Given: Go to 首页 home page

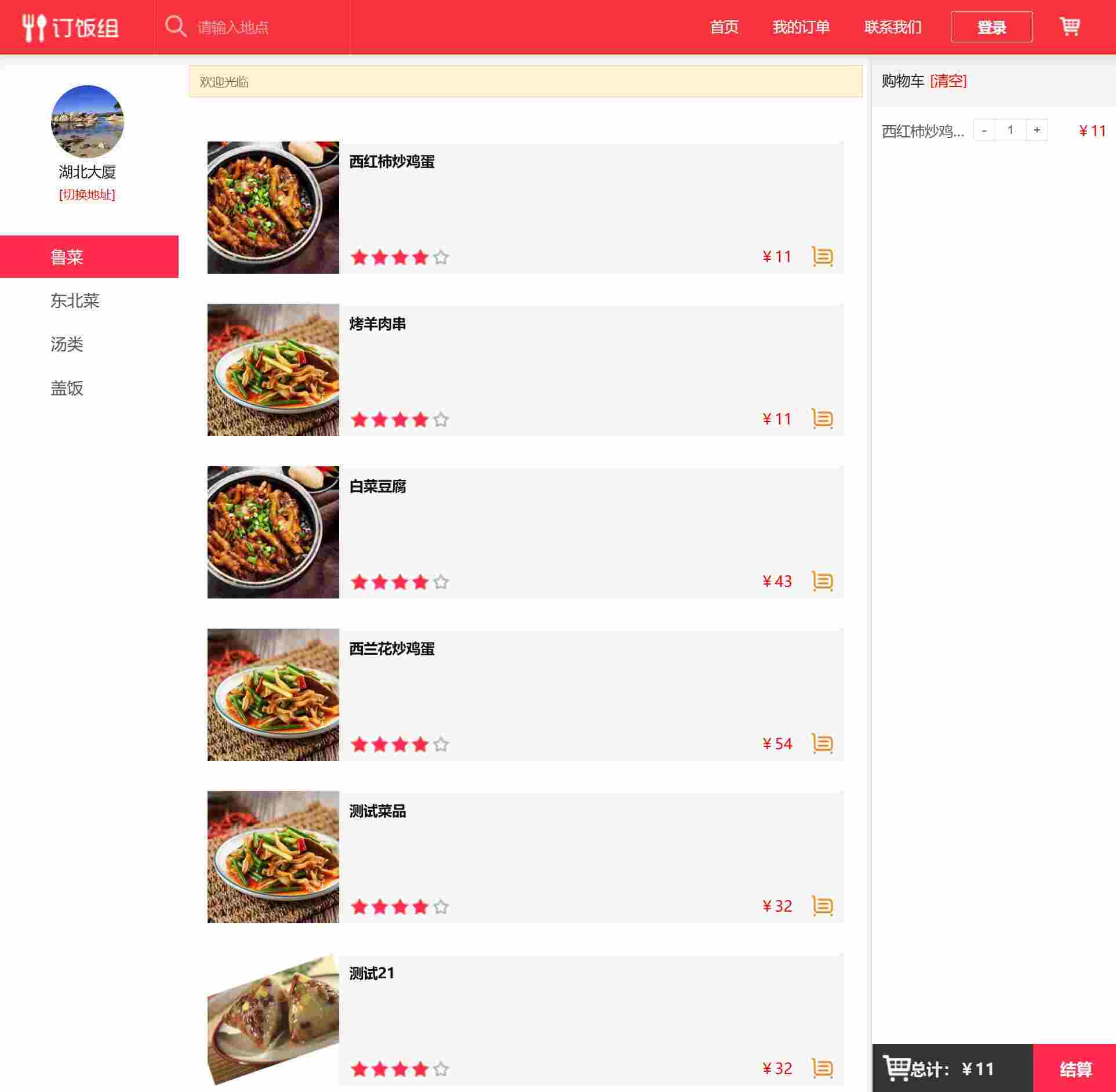Looking at the screenshot, I should (724, 27).
